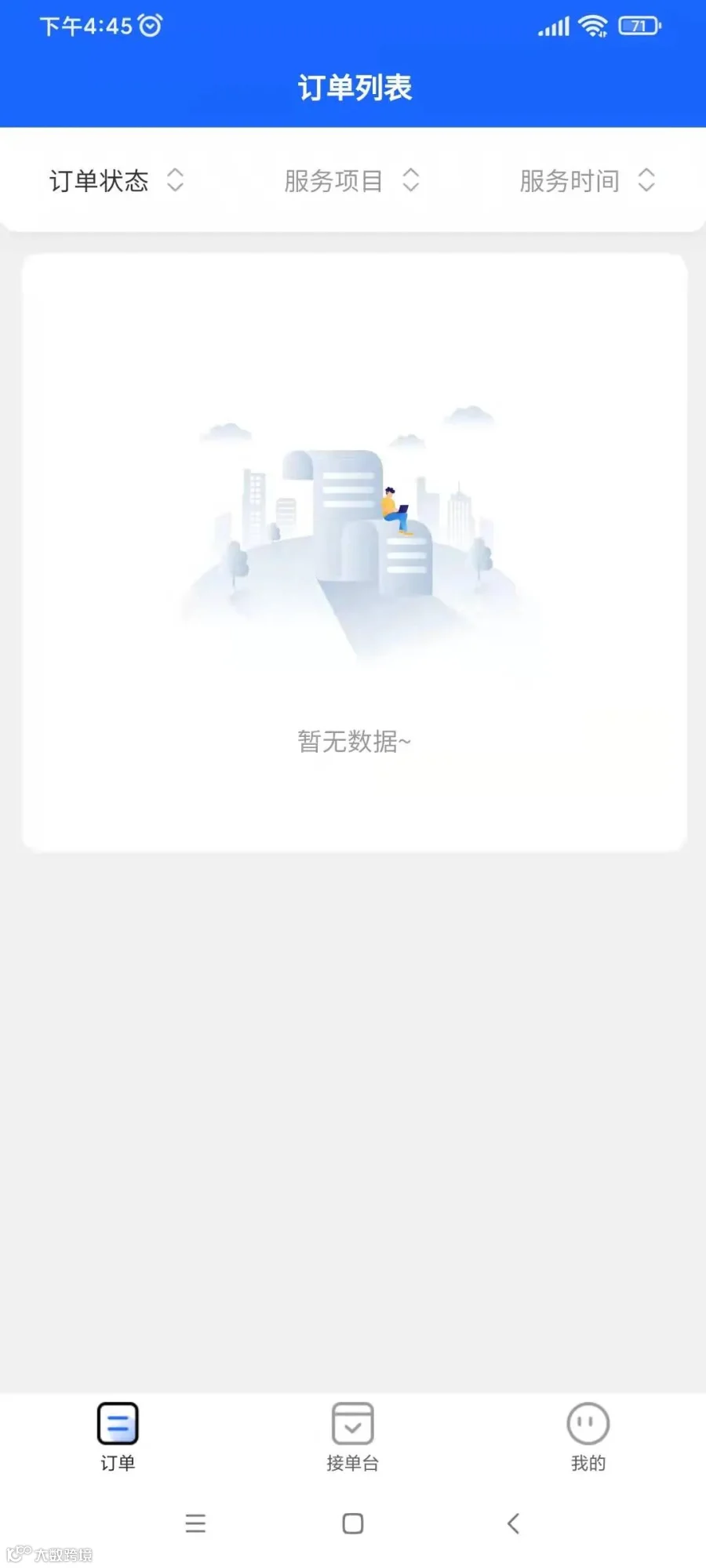Open the 订单状态 filter dropdown
The image size is (706, 1568).
116,181
